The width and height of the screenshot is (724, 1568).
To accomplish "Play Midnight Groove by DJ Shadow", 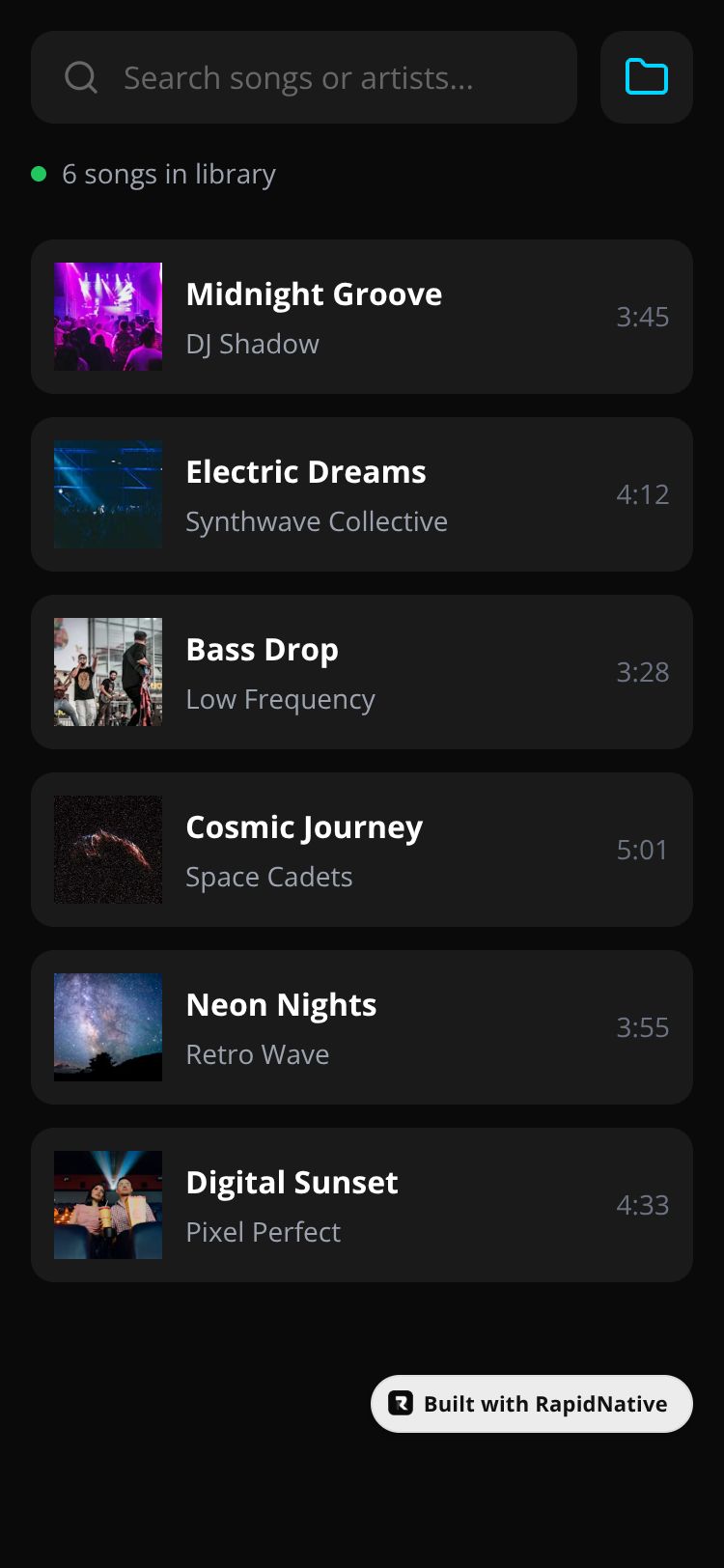I will point(362,317).
